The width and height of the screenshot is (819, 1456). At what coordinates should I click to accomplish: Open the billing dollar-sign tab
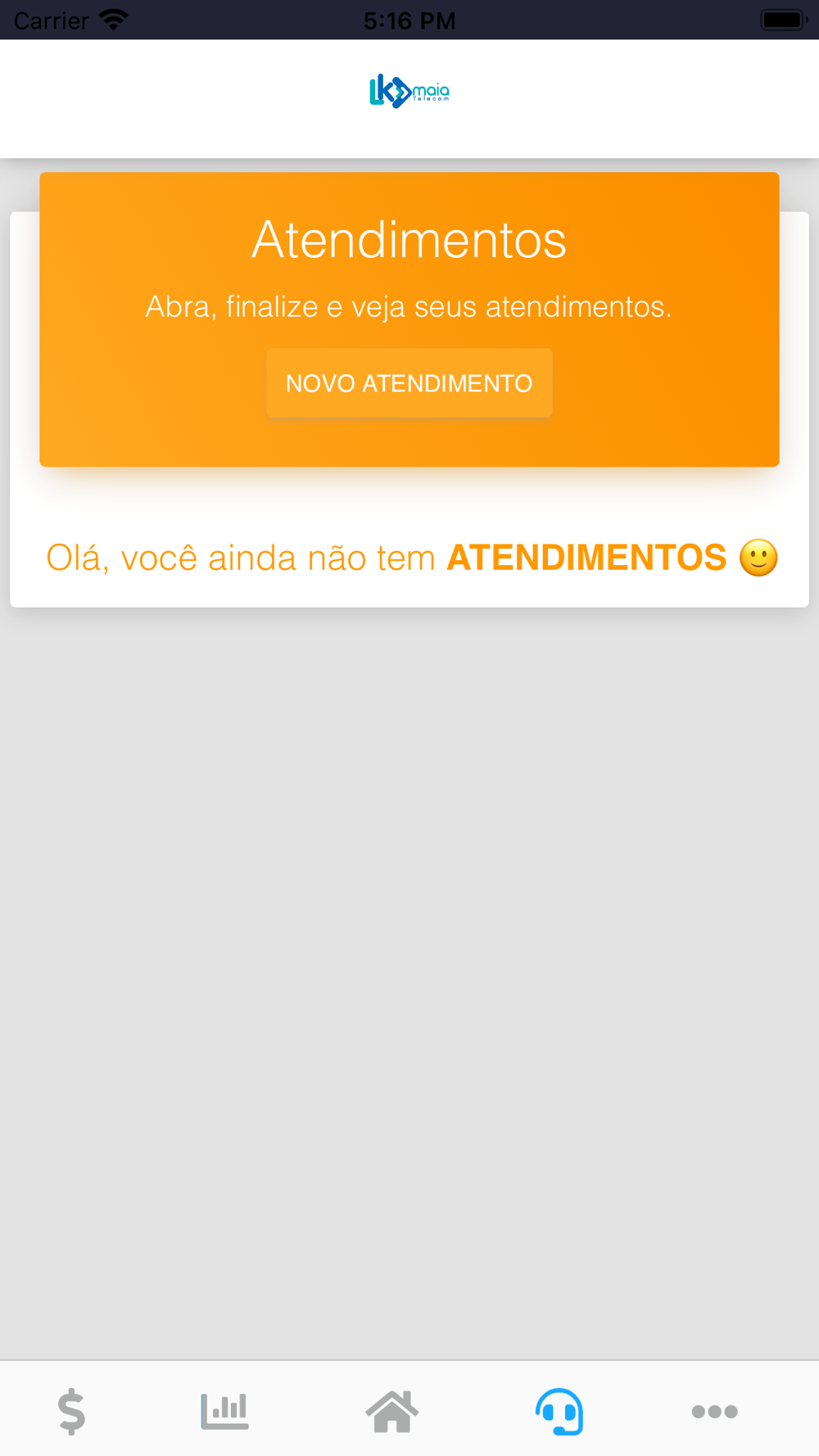click(x=72, y=1411)
